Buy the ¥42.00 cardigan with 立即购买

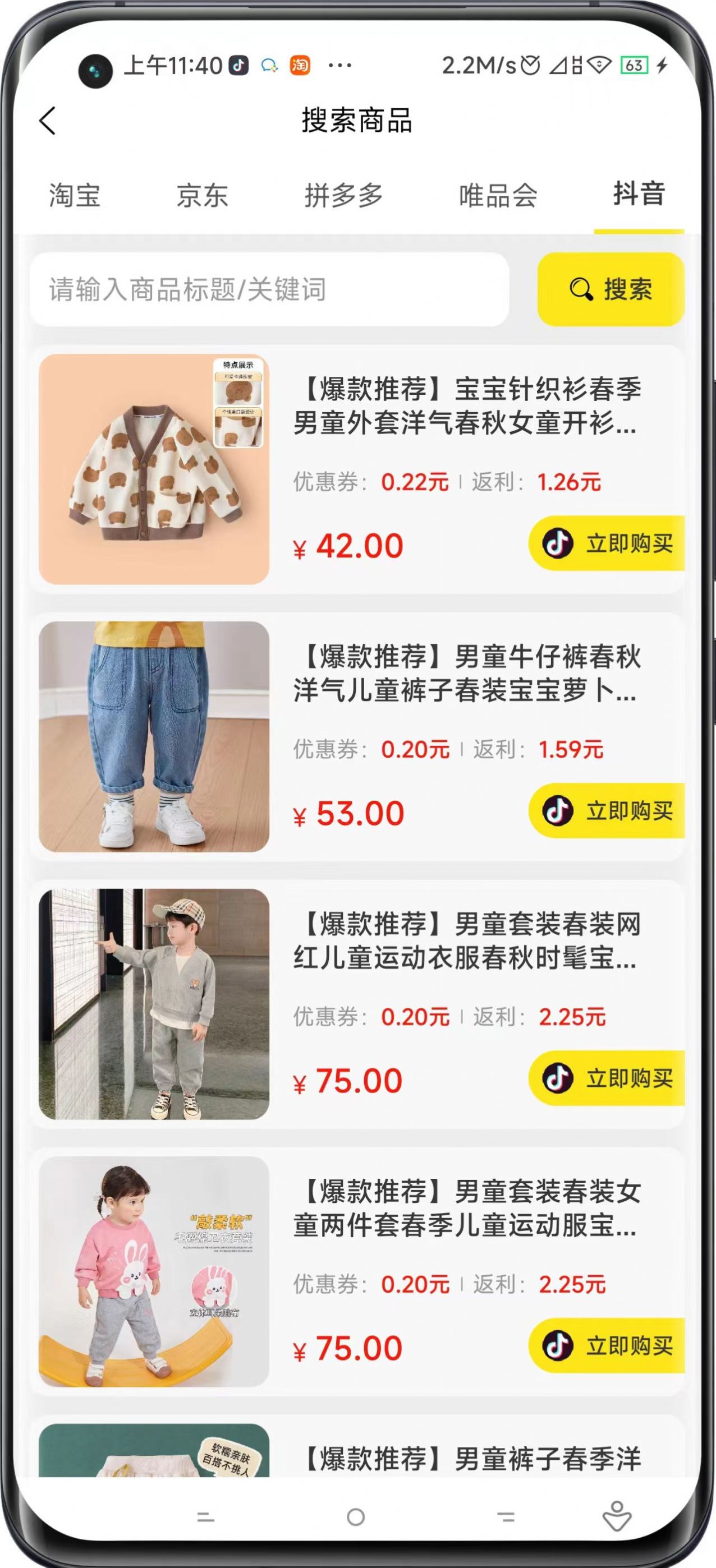[x=608, y=543]
